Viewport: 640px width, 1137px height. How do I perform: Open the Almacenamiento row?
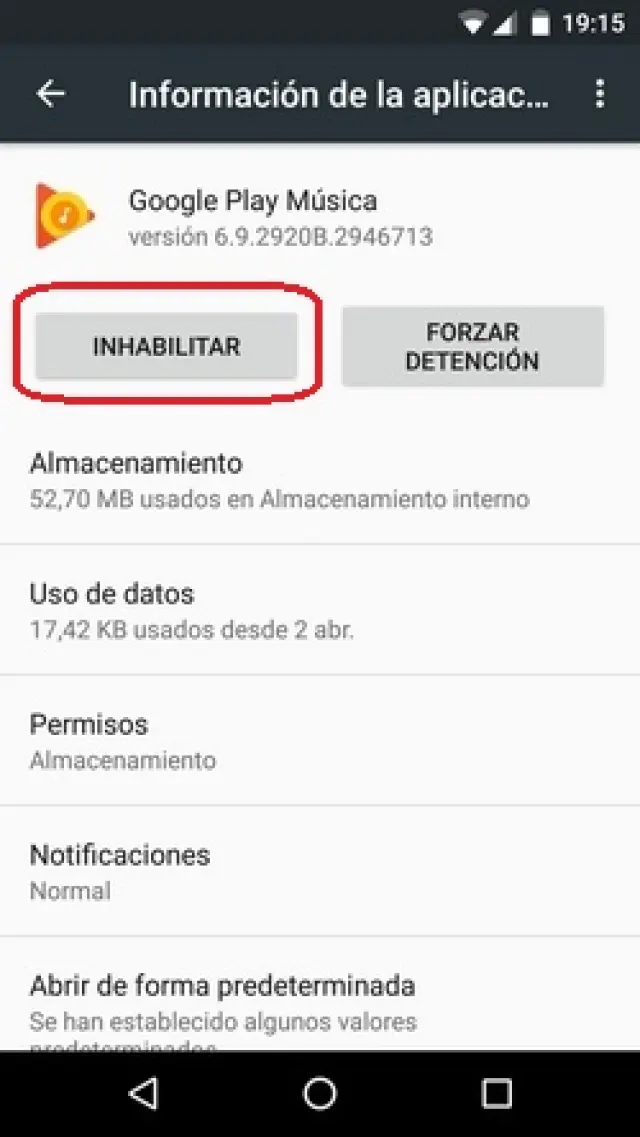click(x=320, y=480)
